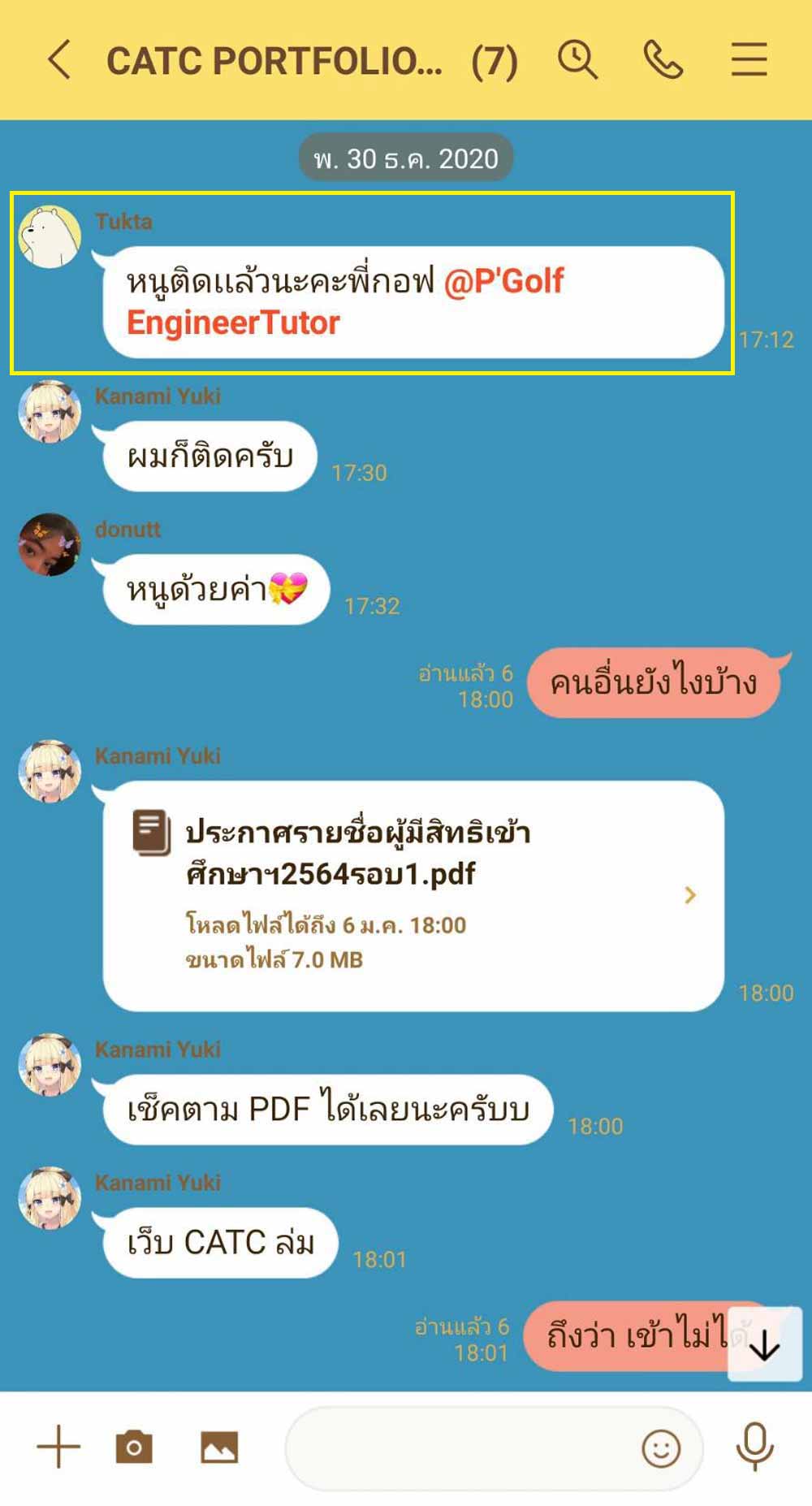Open the photo gallery picker

(x=219, y=1448)
